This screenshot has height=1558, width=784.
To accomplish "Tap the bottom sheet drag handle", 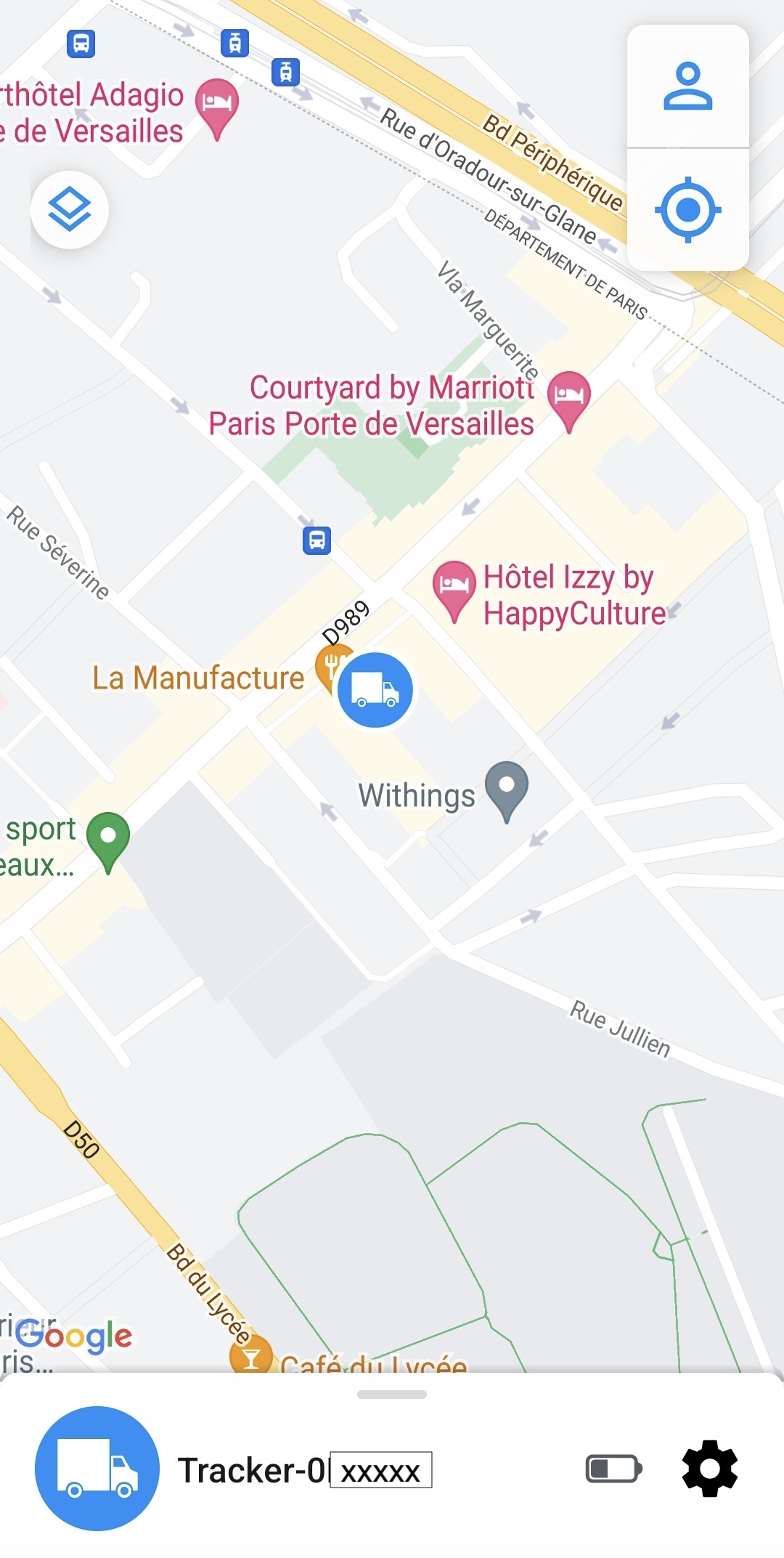I will point(392,1395).
